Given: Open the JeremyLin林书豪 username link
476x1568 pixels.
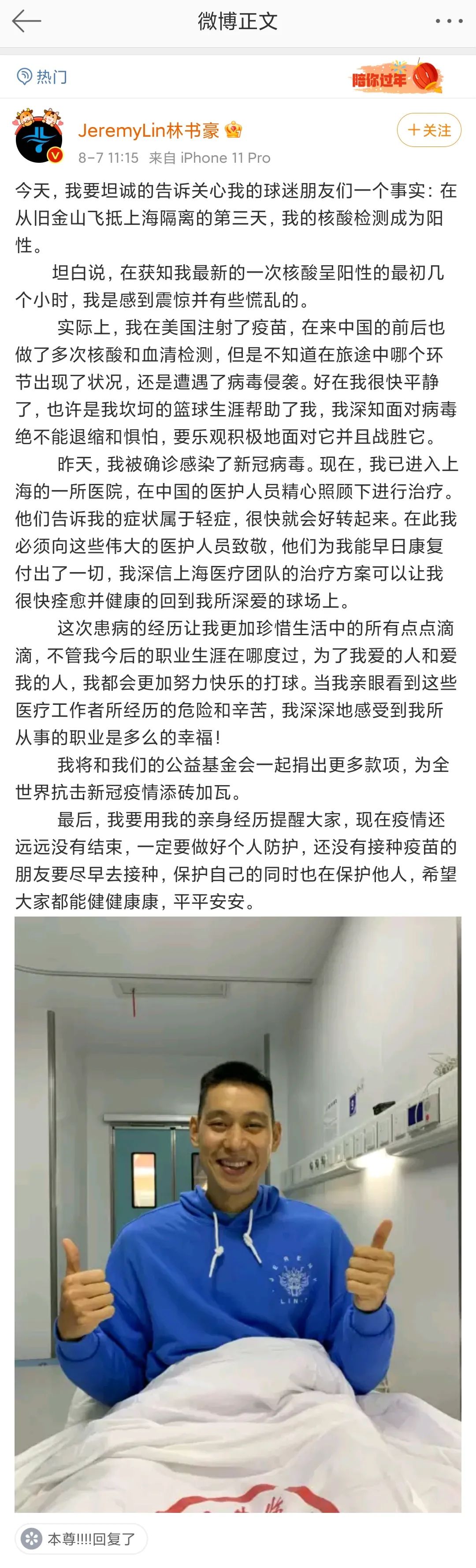Looking at the screenshot, I should pos(149,130).
